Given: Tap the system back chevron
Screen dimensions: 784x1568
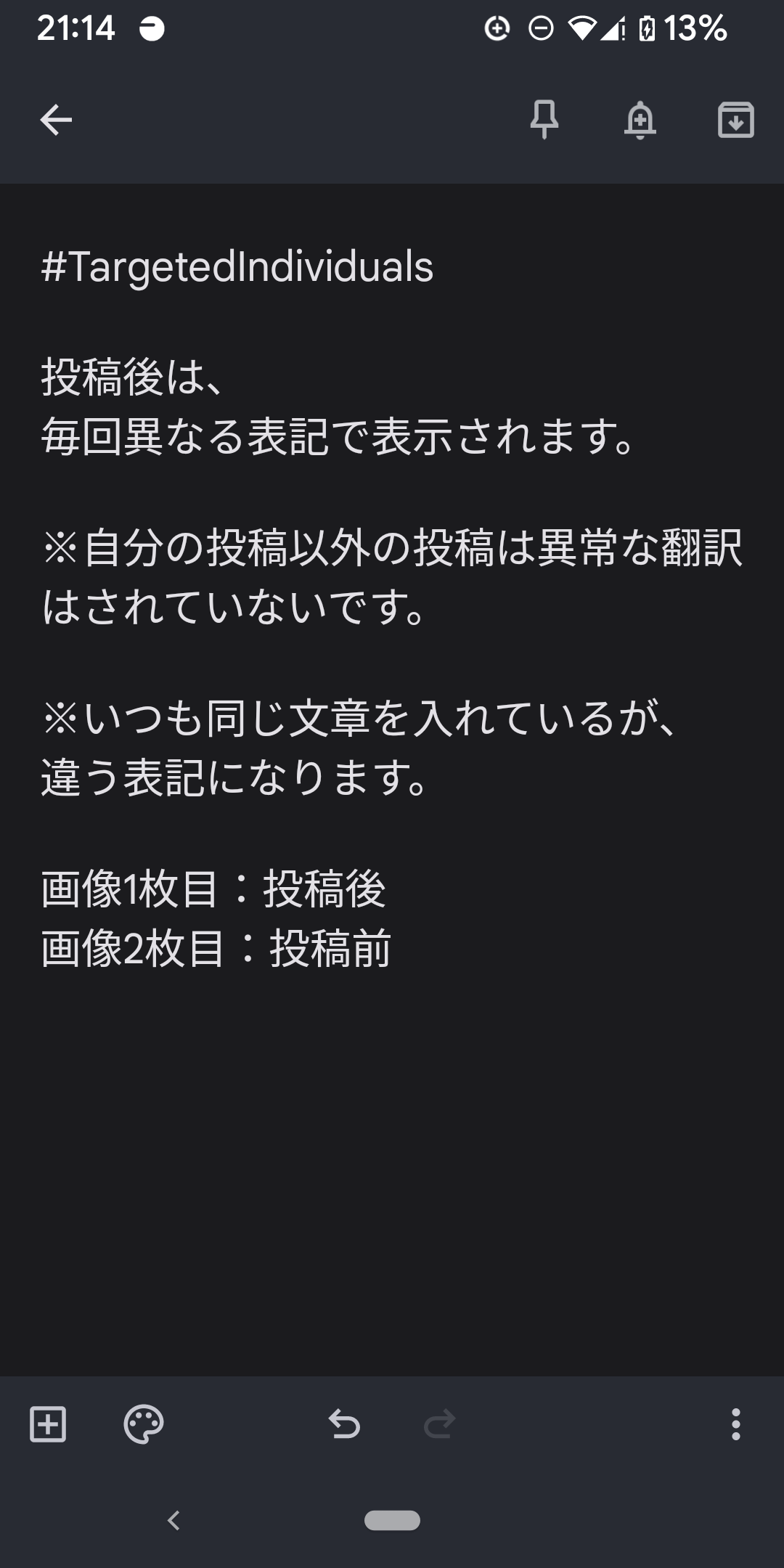Looking at the screenshot, I should (x=173, y=1520).
